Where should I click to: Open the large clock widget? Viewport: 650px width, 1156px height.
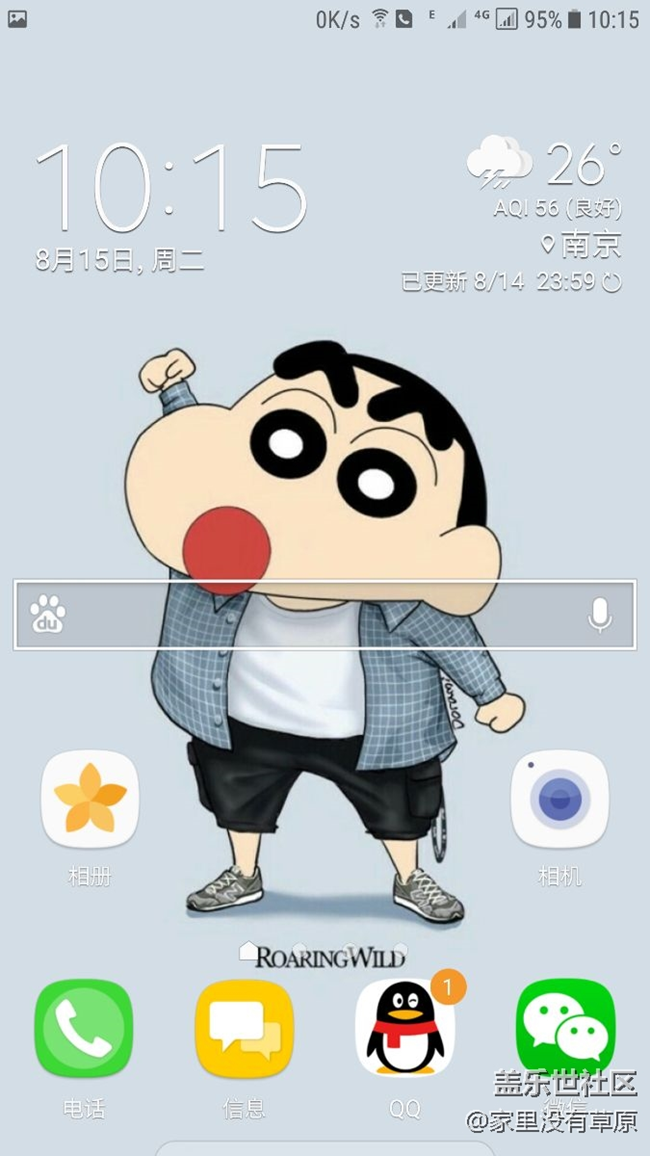[x=170, y=190]
